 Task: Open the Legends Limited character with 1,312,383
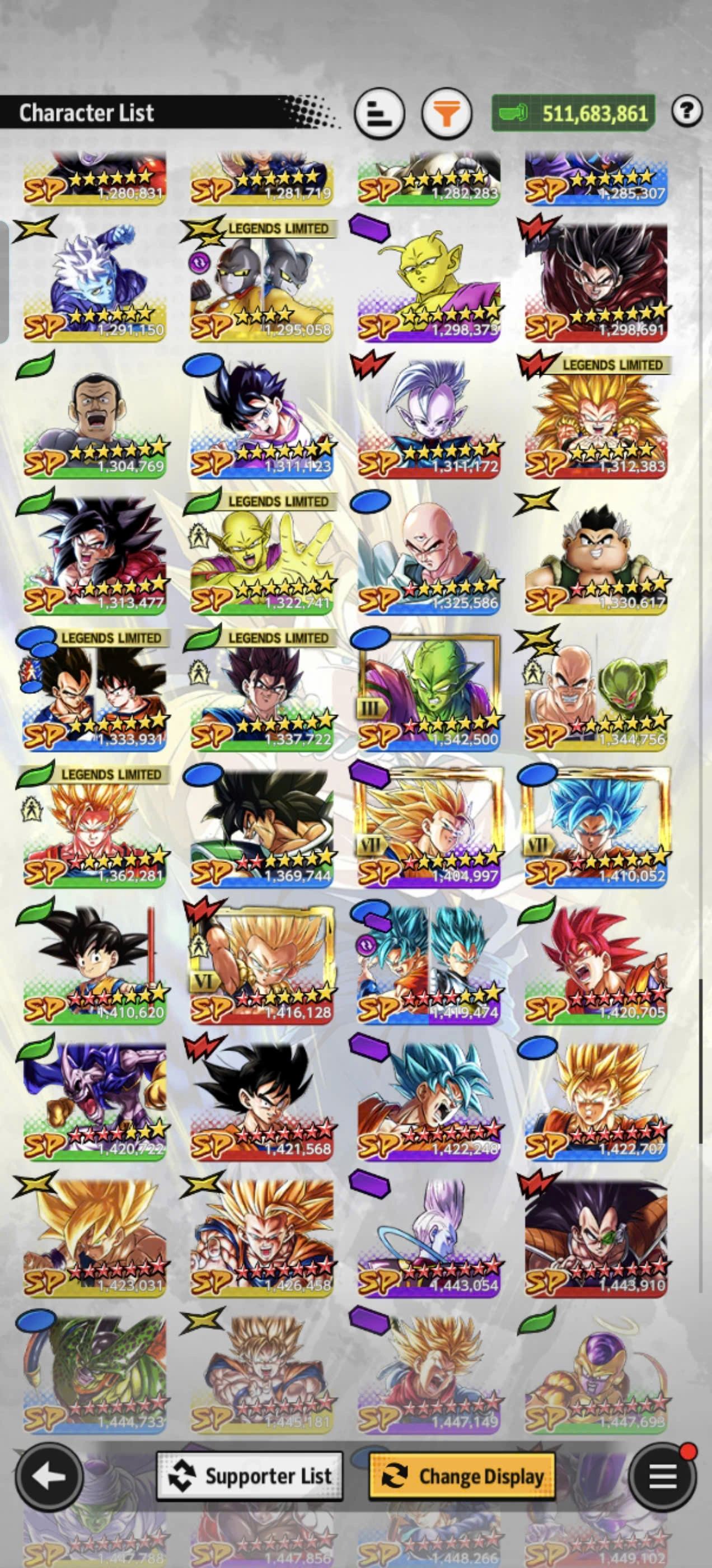(596, 417)
